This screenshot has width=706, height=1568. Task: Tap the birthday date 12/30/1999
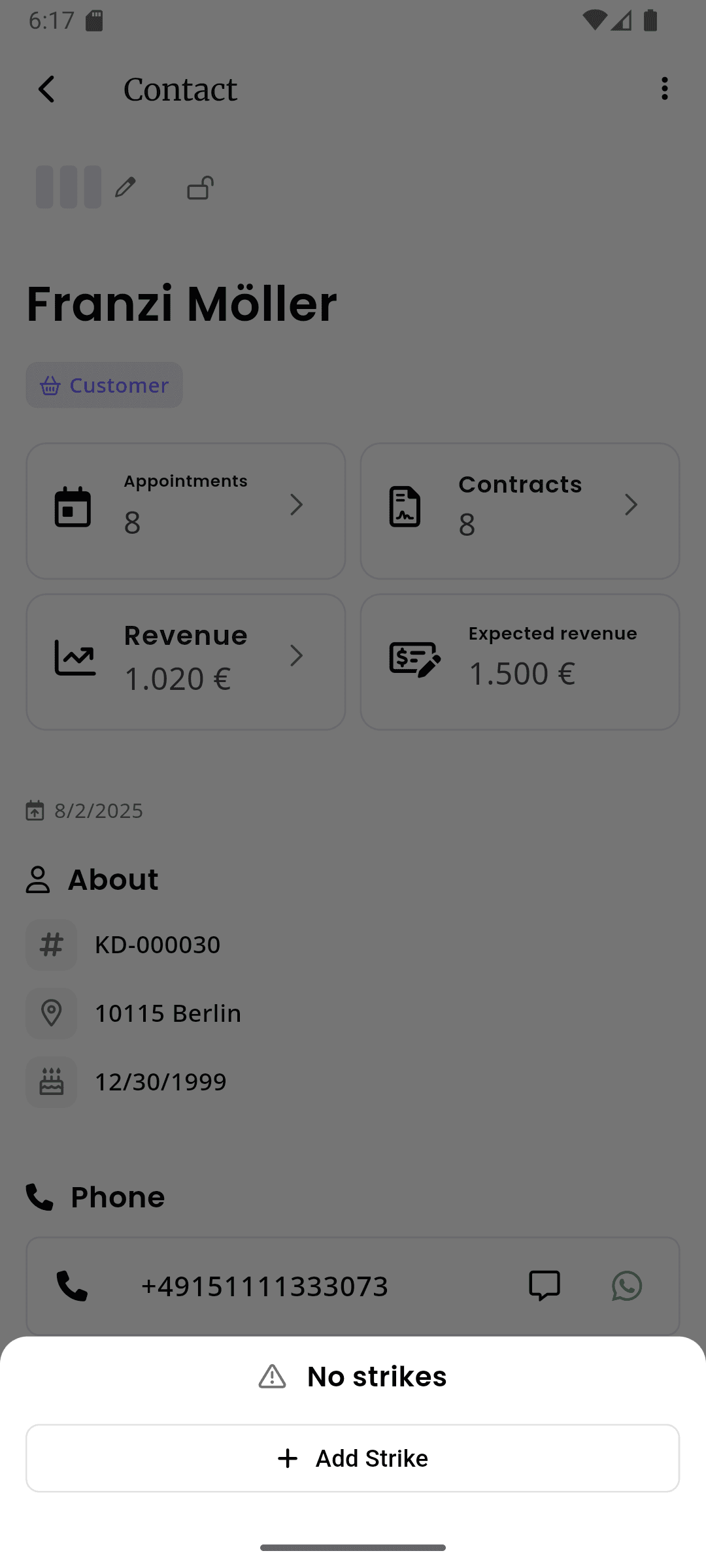click(160, 1081)
